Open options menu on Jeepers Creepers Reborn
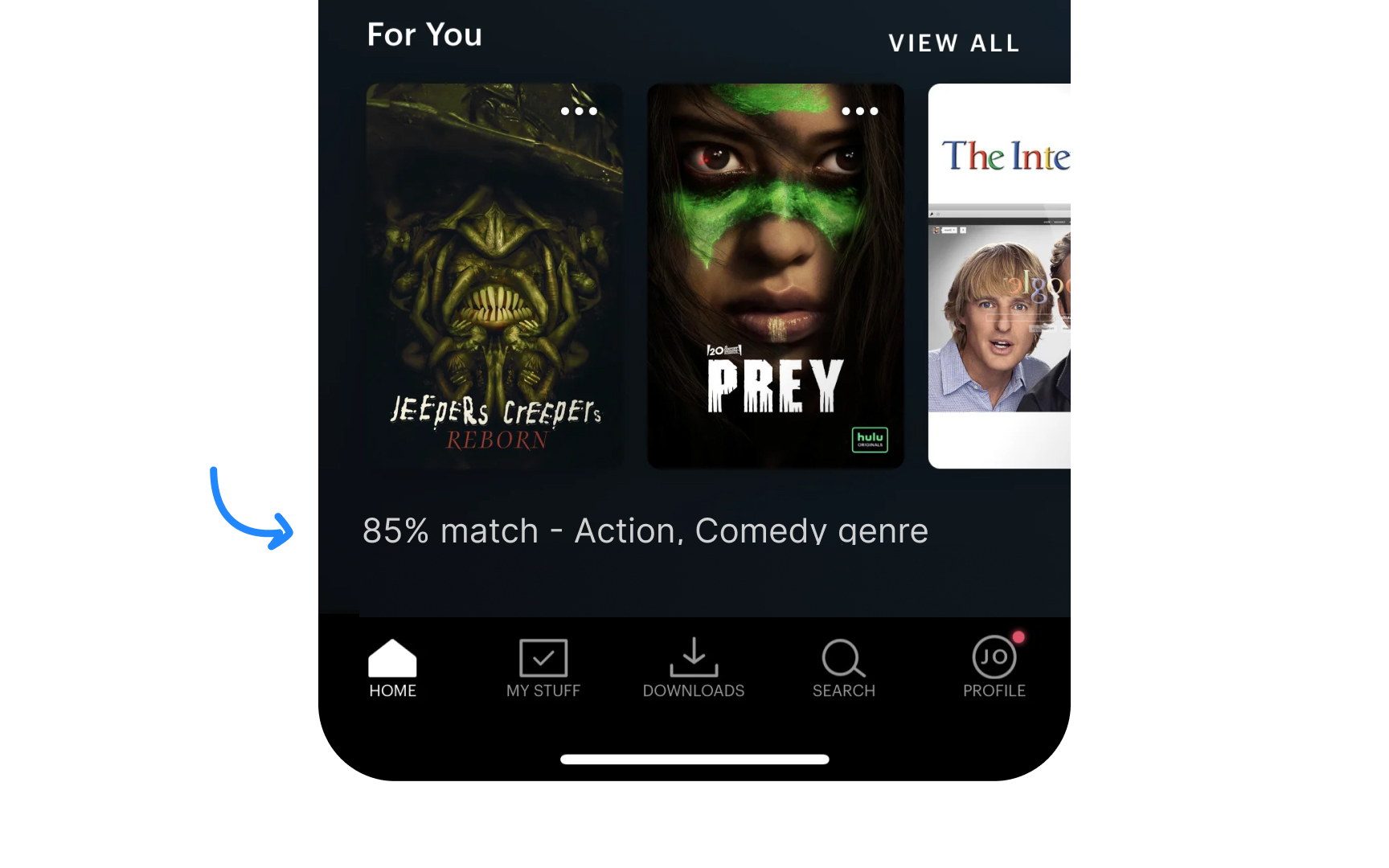This screenshot has width=1389, height=868. 579,112
